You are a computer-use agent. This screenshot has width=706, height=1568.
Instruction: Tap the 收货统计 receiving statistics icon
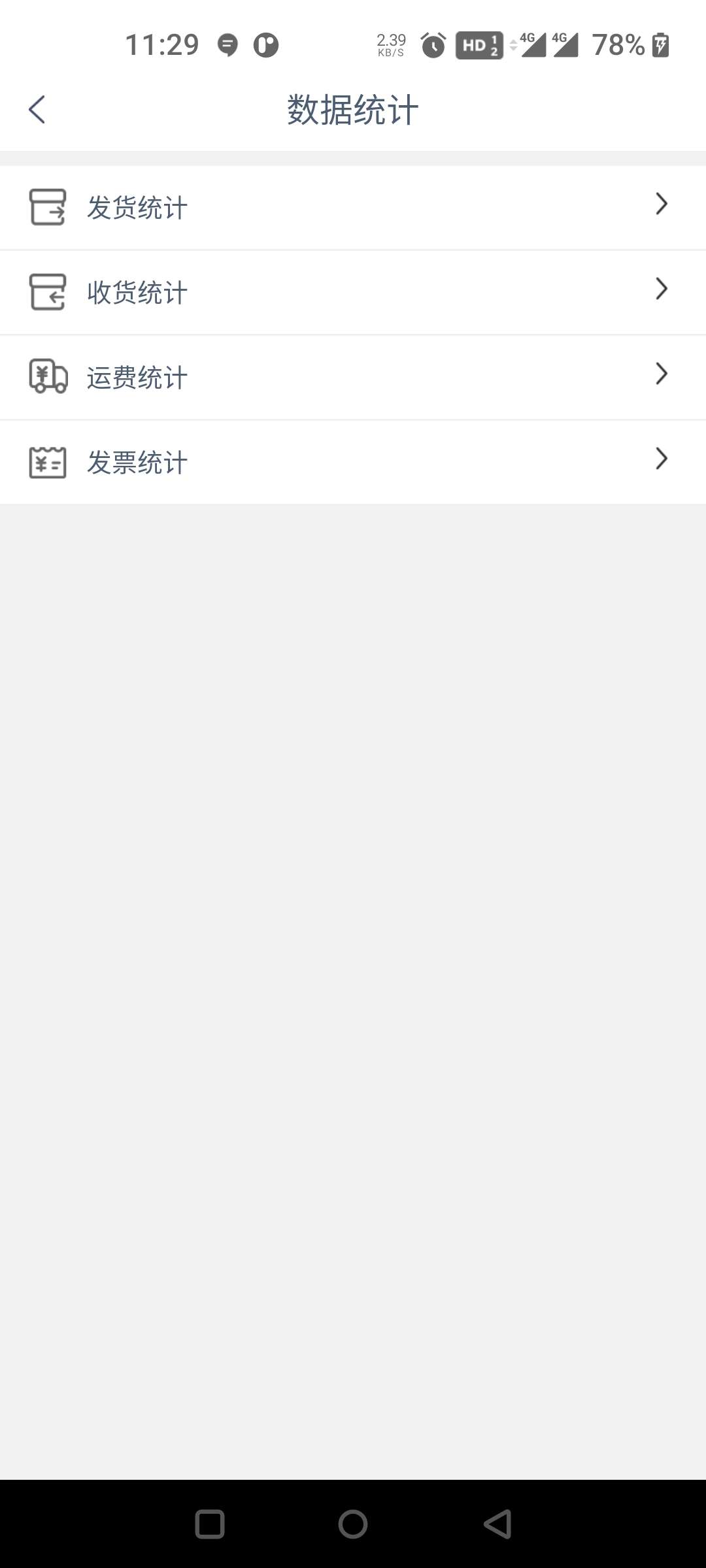[x=47, y=292]
